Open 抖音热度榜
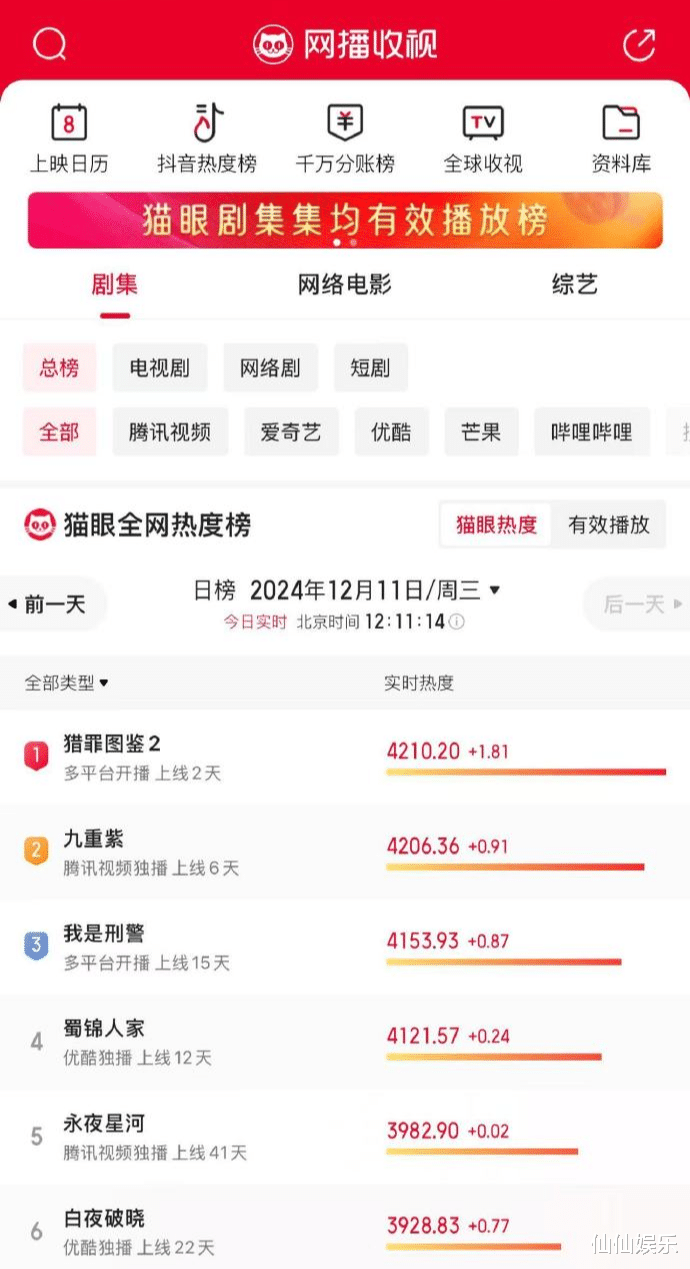 pyautogui.click(x=207, y=139)
